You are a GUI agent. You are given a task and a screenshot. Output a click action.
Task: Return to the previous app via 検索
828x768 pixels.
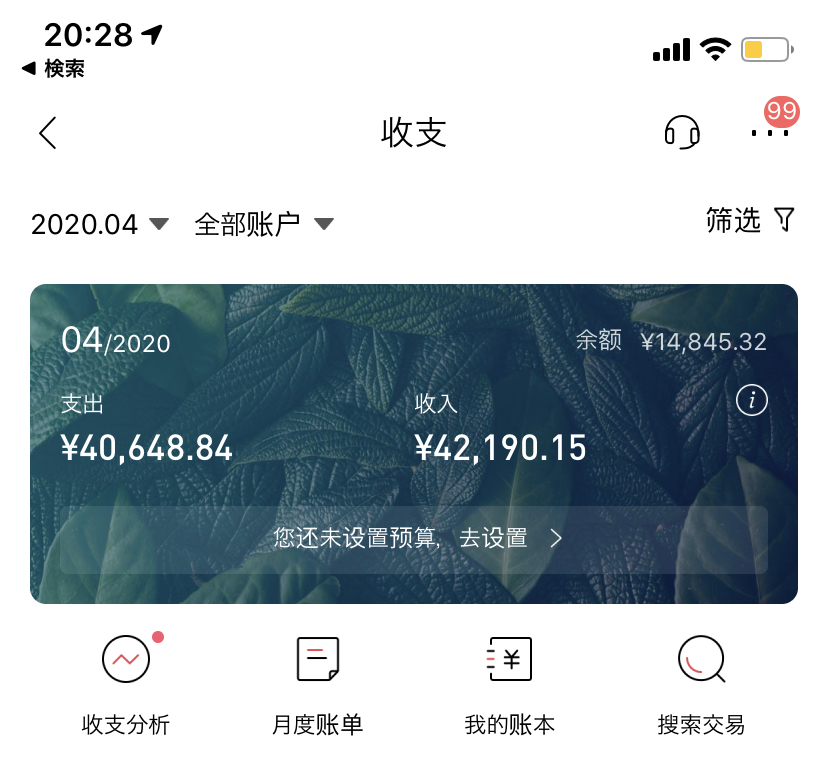pyautogui.click(x=53, y=68)
